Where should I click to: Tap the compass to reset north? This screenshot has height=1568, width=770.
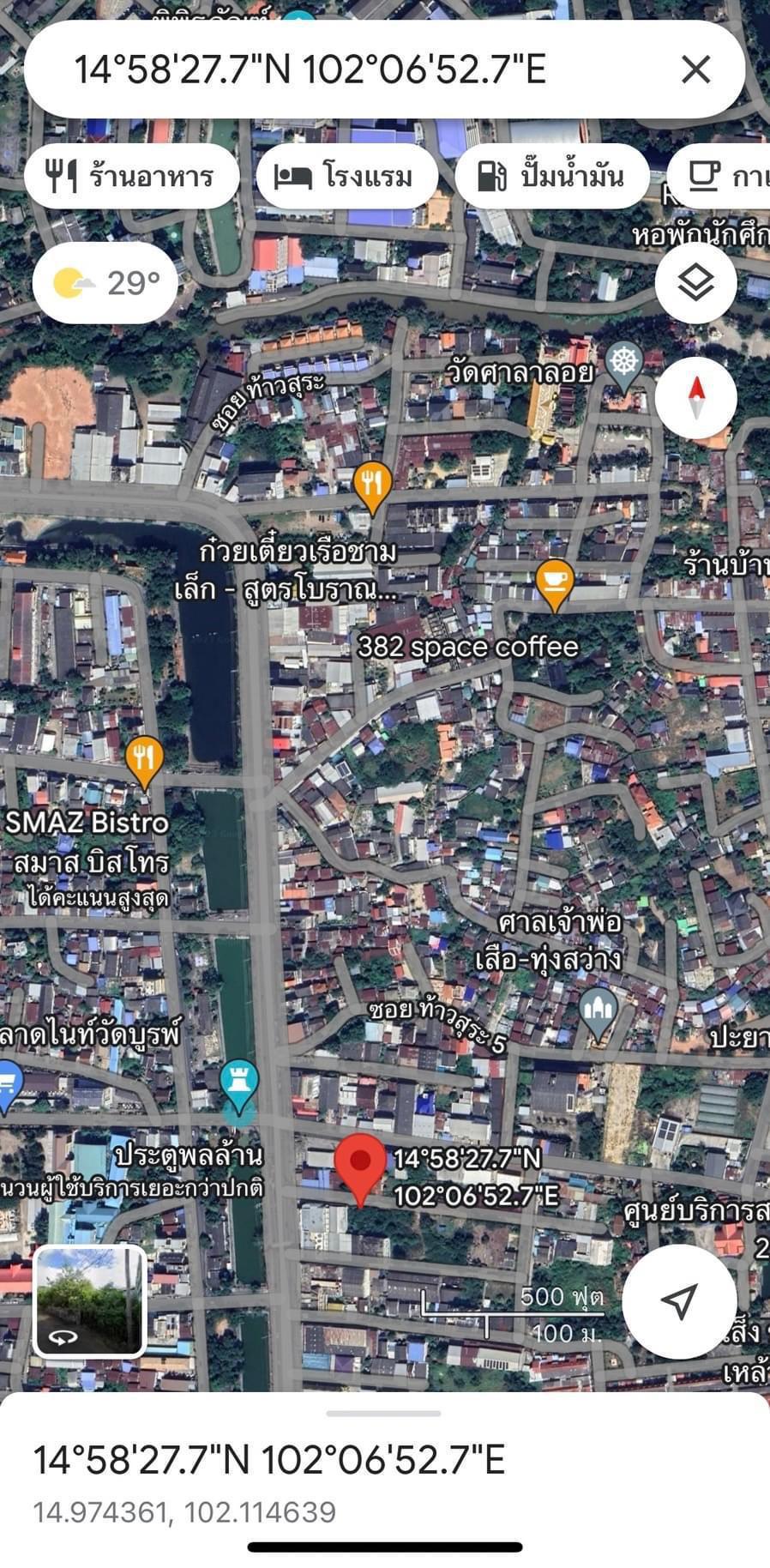click(x=695, y=398)
